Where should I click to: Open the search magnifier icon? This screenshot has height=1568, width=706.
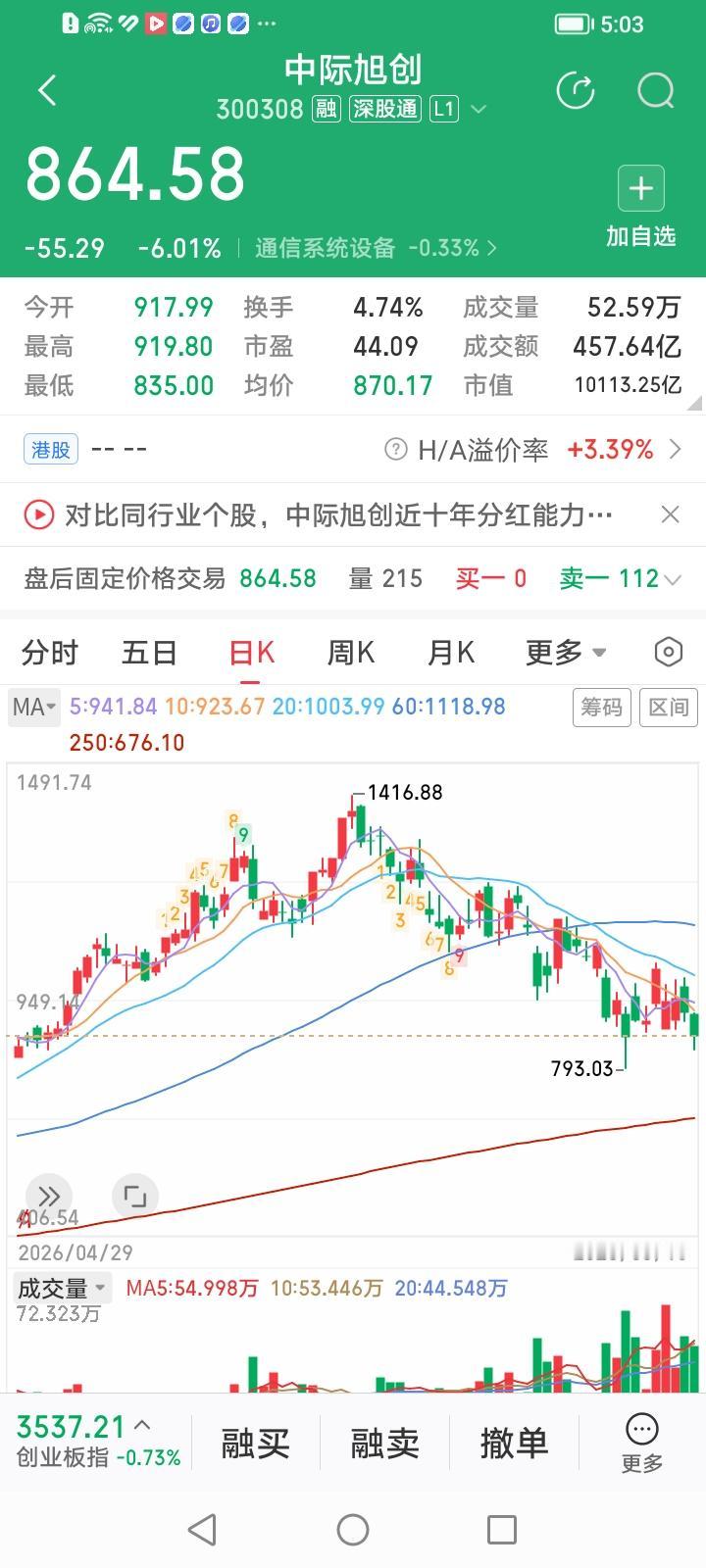[655, 91]
